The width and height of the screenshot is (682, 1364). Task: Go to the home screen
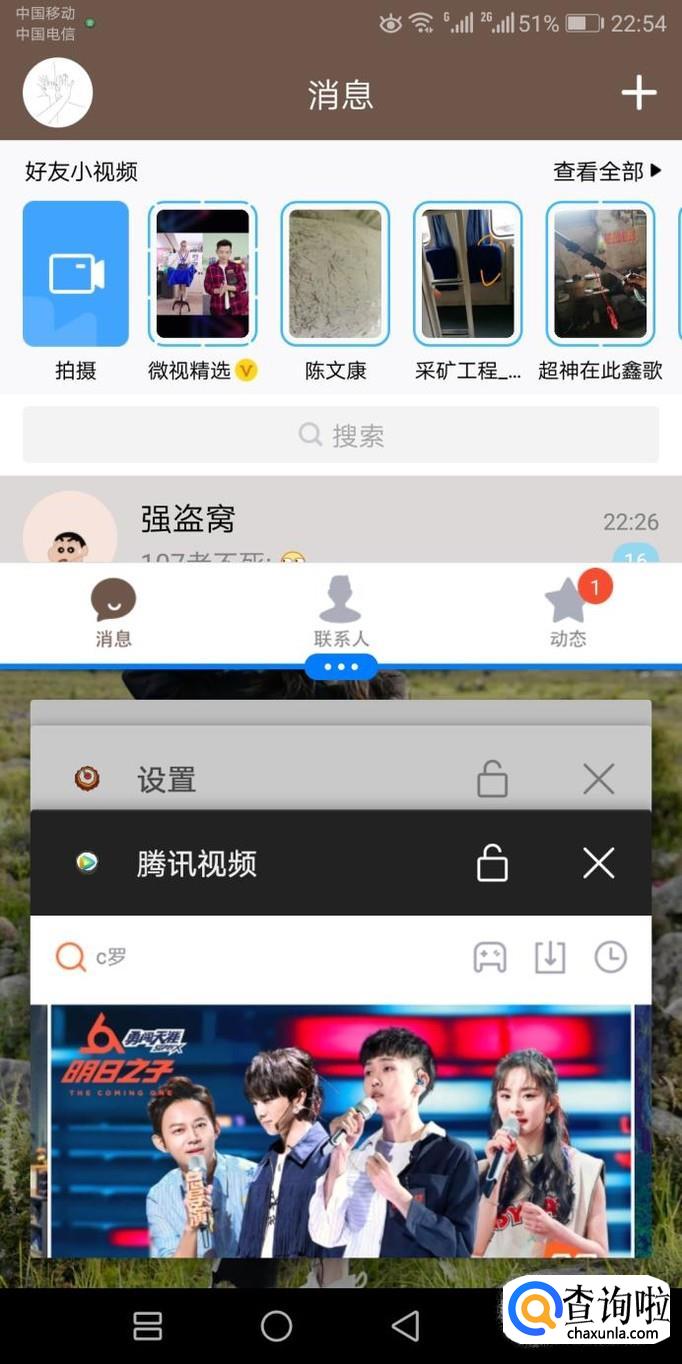276,1326
